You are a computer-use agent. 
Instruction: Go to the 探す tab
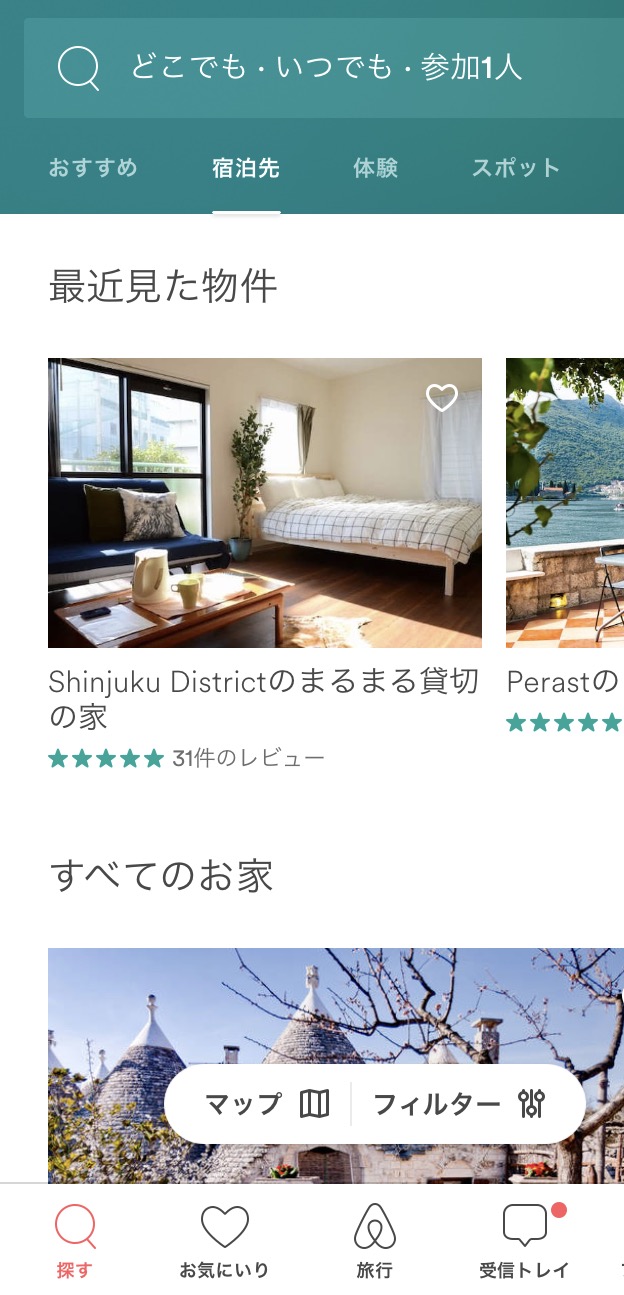pyautogui.click(x=75, y=1242)
